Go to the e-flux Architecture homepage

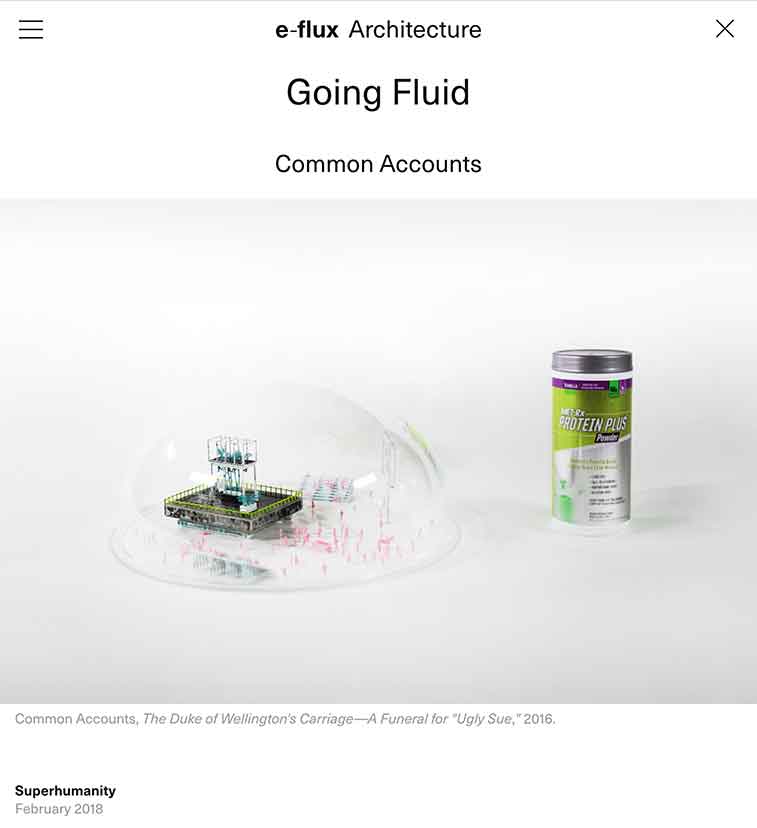378,30
